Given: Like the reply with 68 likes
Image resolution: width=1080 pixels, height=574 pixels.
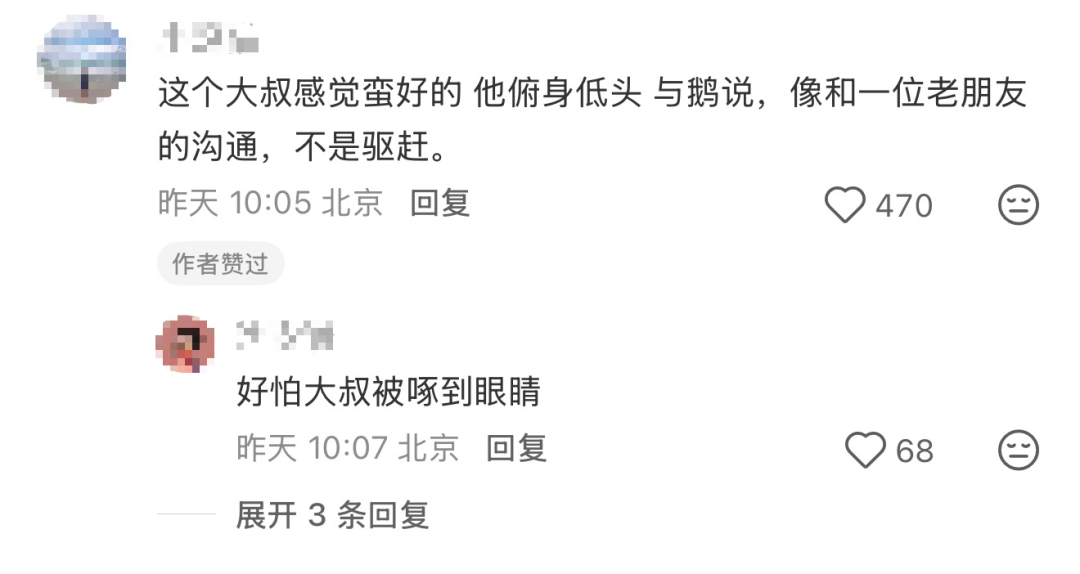Looking at the screenshot, I should coord(866,450).
